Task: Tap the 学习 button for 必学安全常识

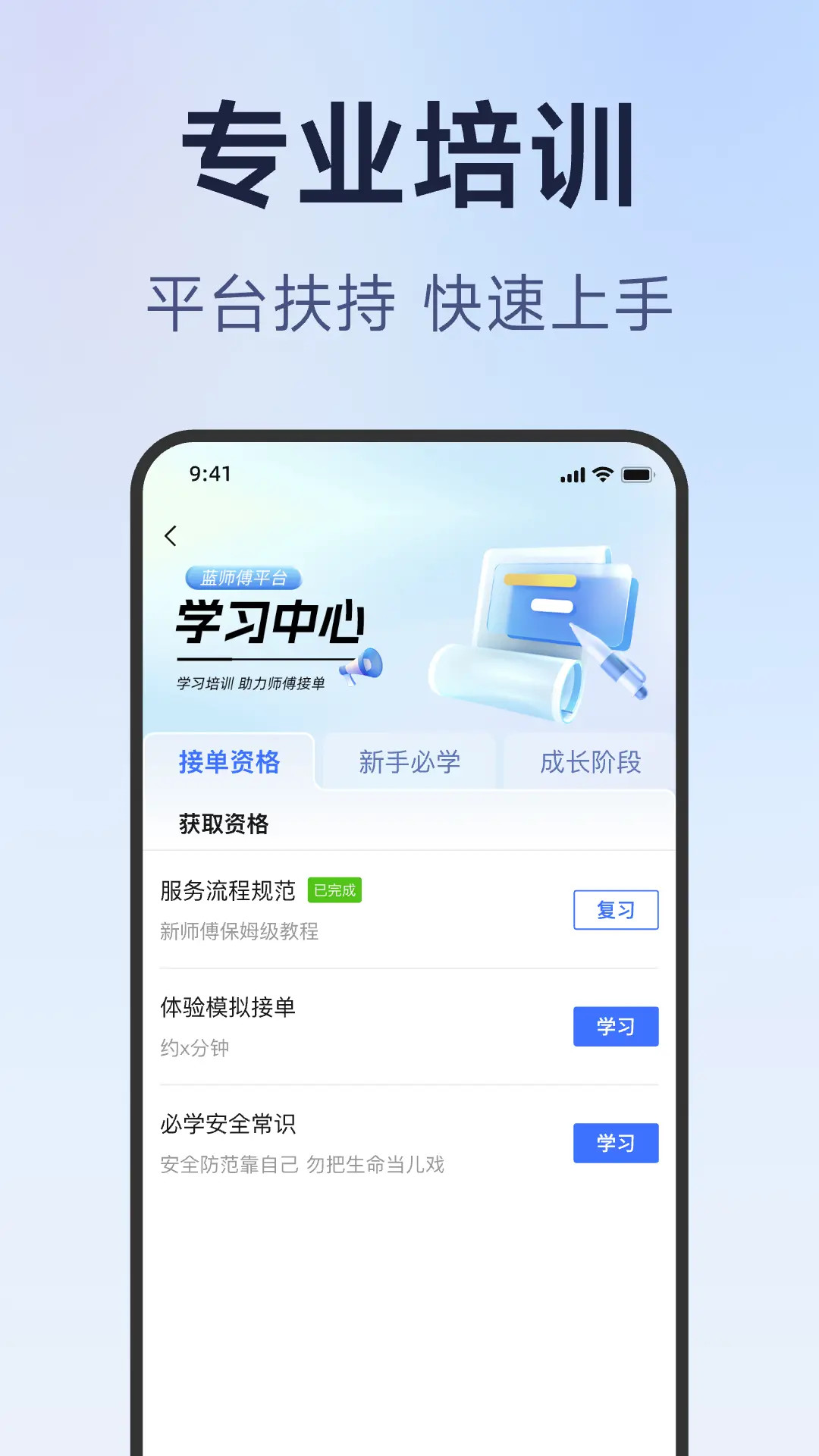Action: 616,1144
